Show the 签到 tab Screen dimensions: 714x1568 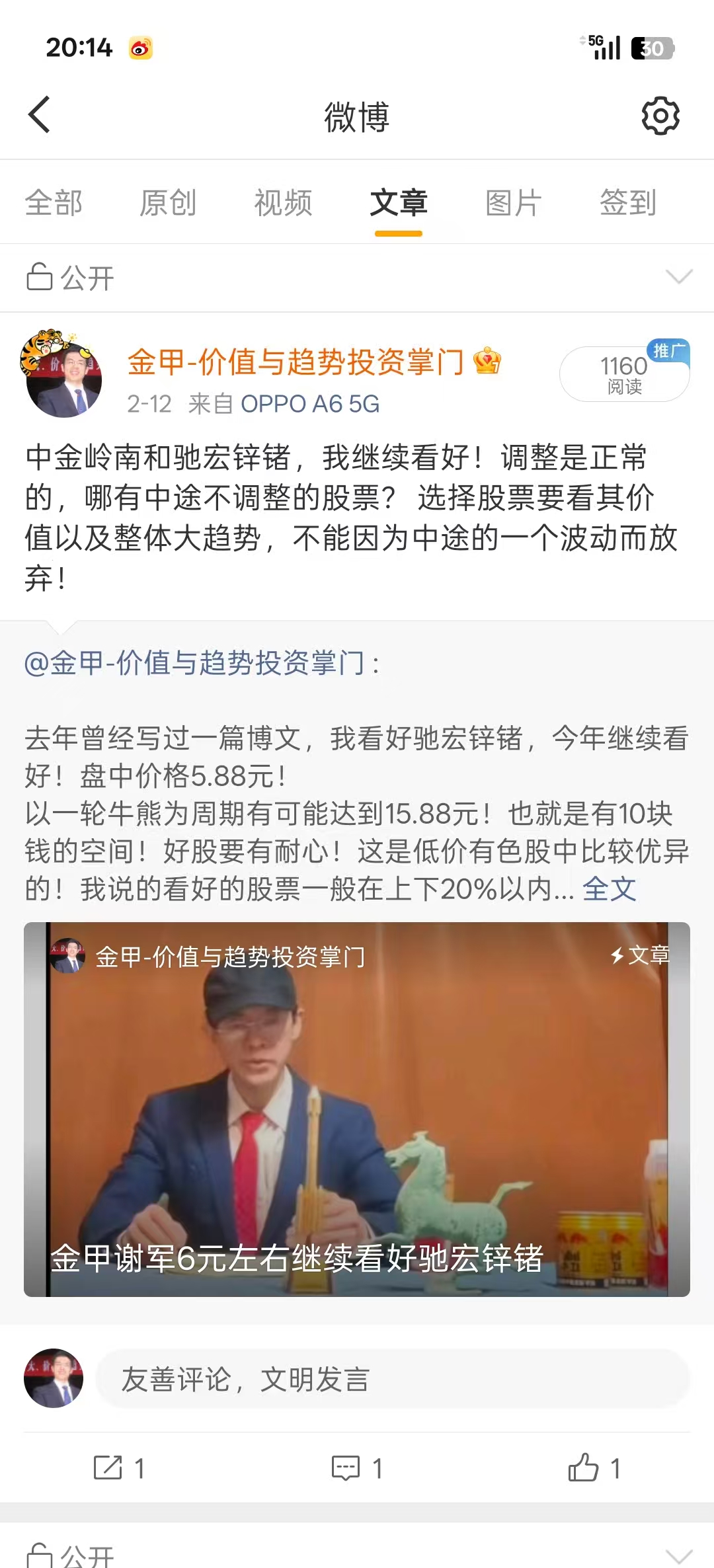coord(627,202)
